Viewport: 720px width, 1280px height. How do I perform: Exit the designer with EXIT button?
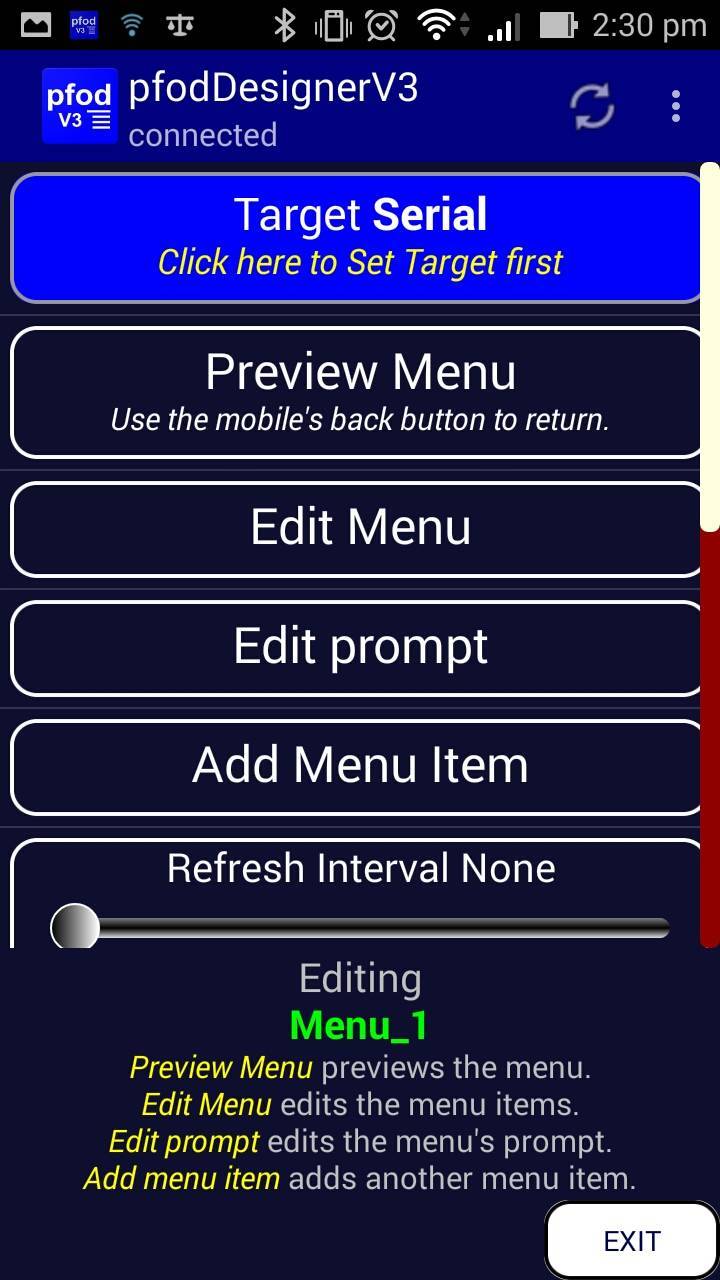(x=632, y=1241)
